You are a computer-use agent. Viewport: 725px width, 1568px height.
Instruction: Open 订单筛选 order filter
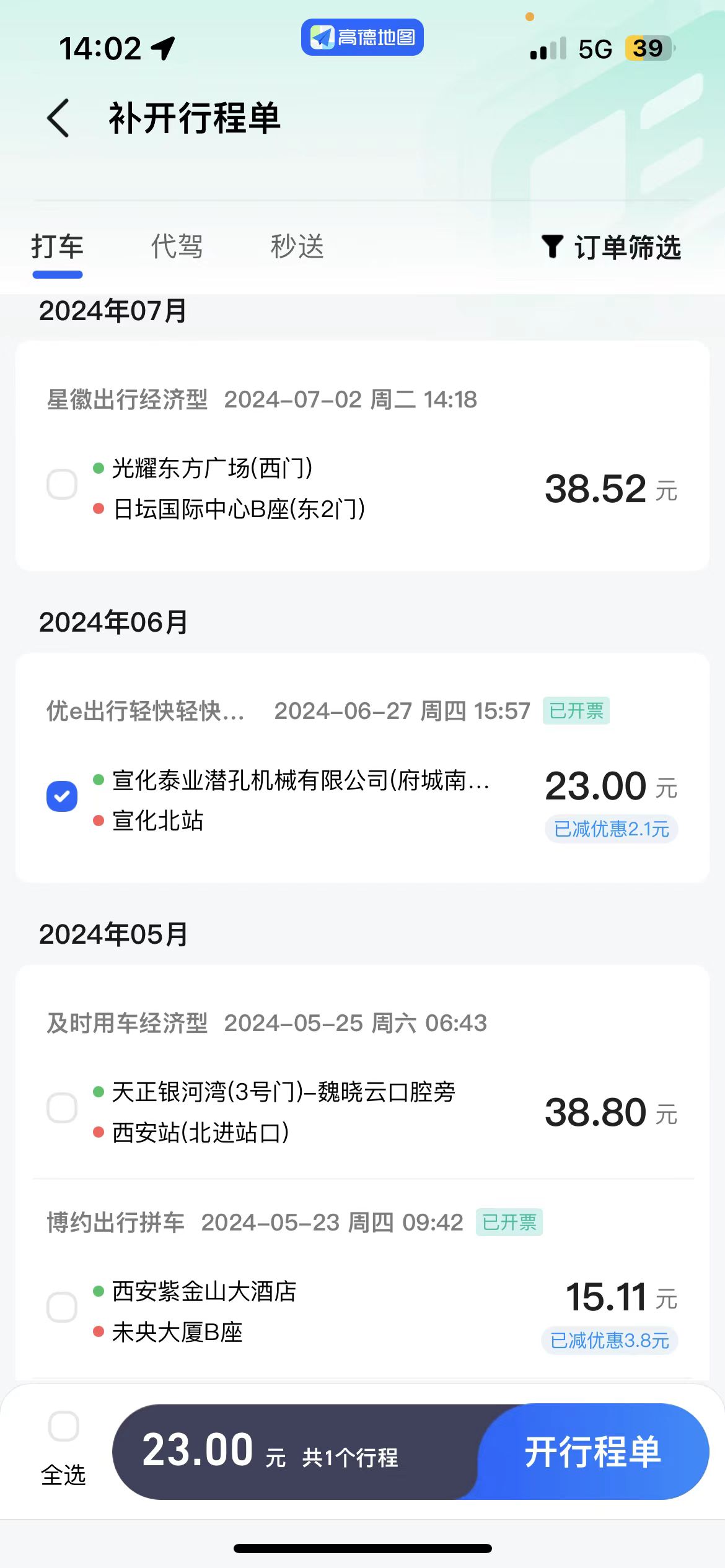pos(611,247)
